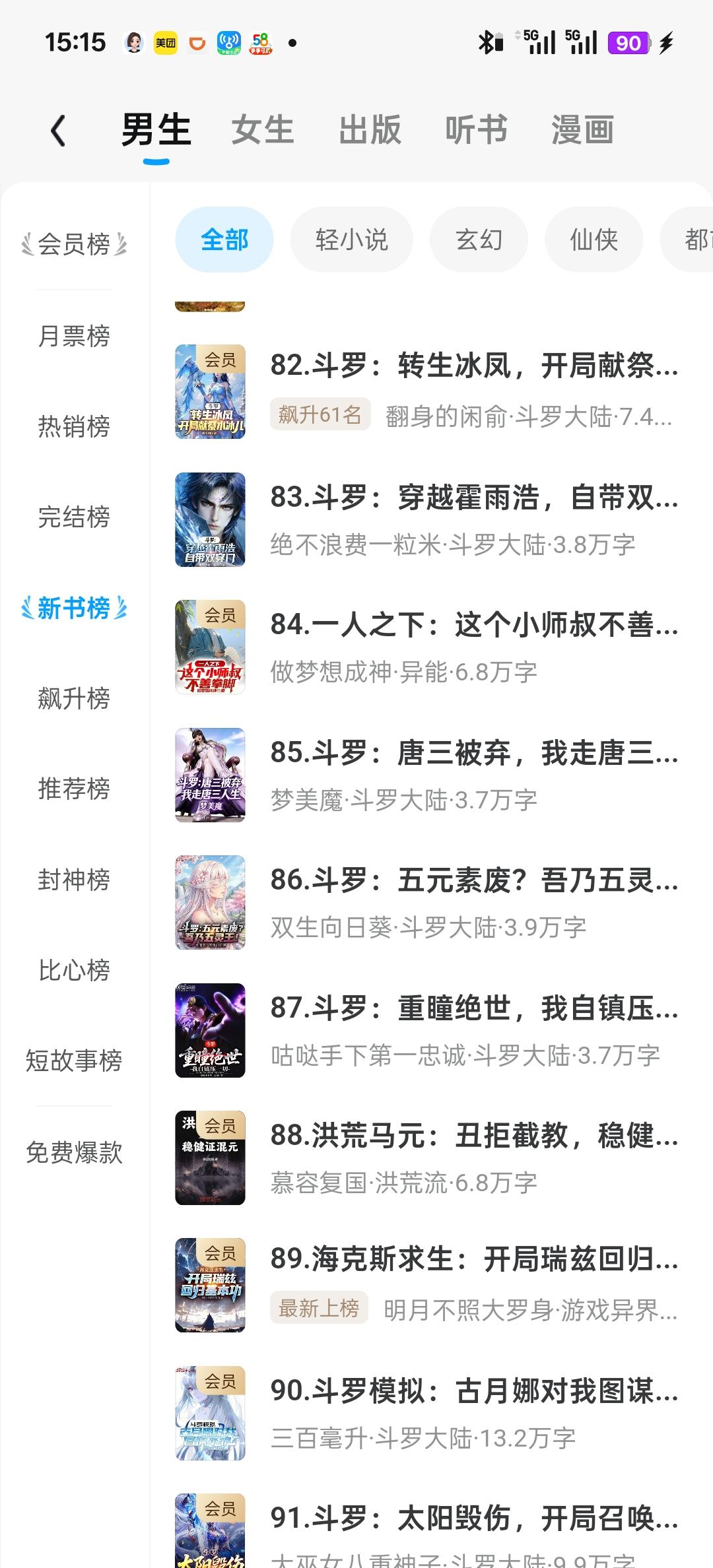Open the 飙升榜 ranking
The image size is (713, 1568).
(74, 698)
